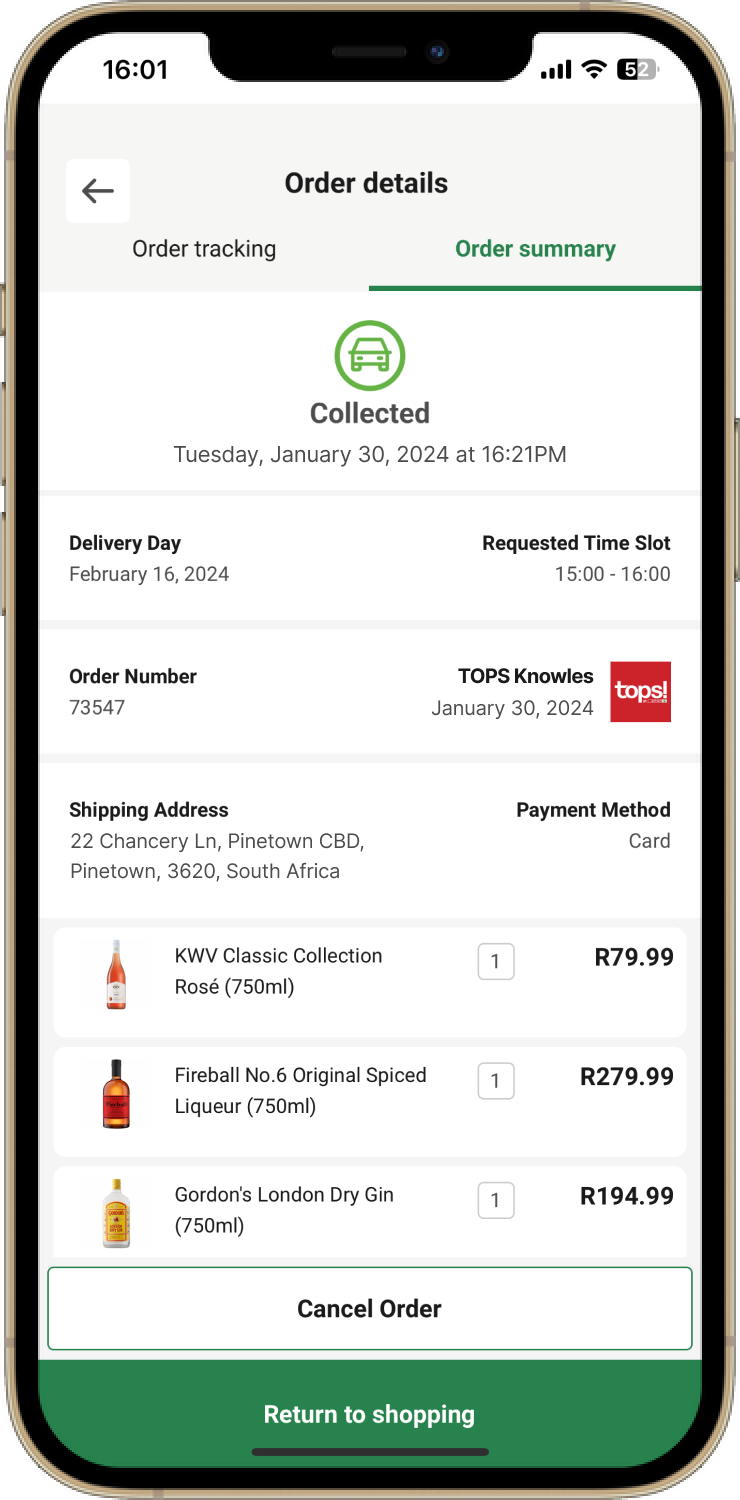
Task: Select the Order summary tab
Action: [x=535, y=248]
